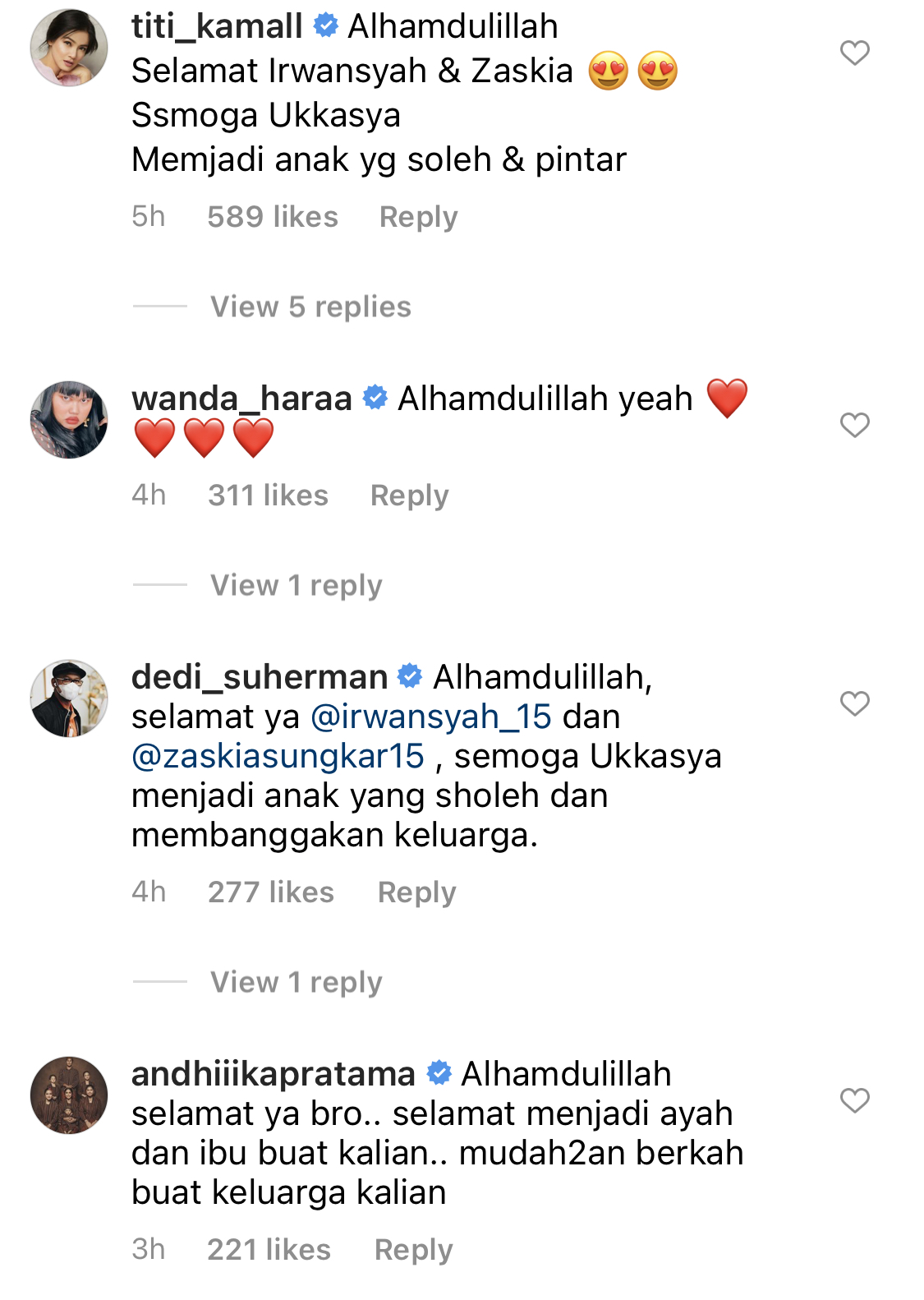Expand View 1 reply under wanda_haraa

pyautogui.click(x=296, y=585)
